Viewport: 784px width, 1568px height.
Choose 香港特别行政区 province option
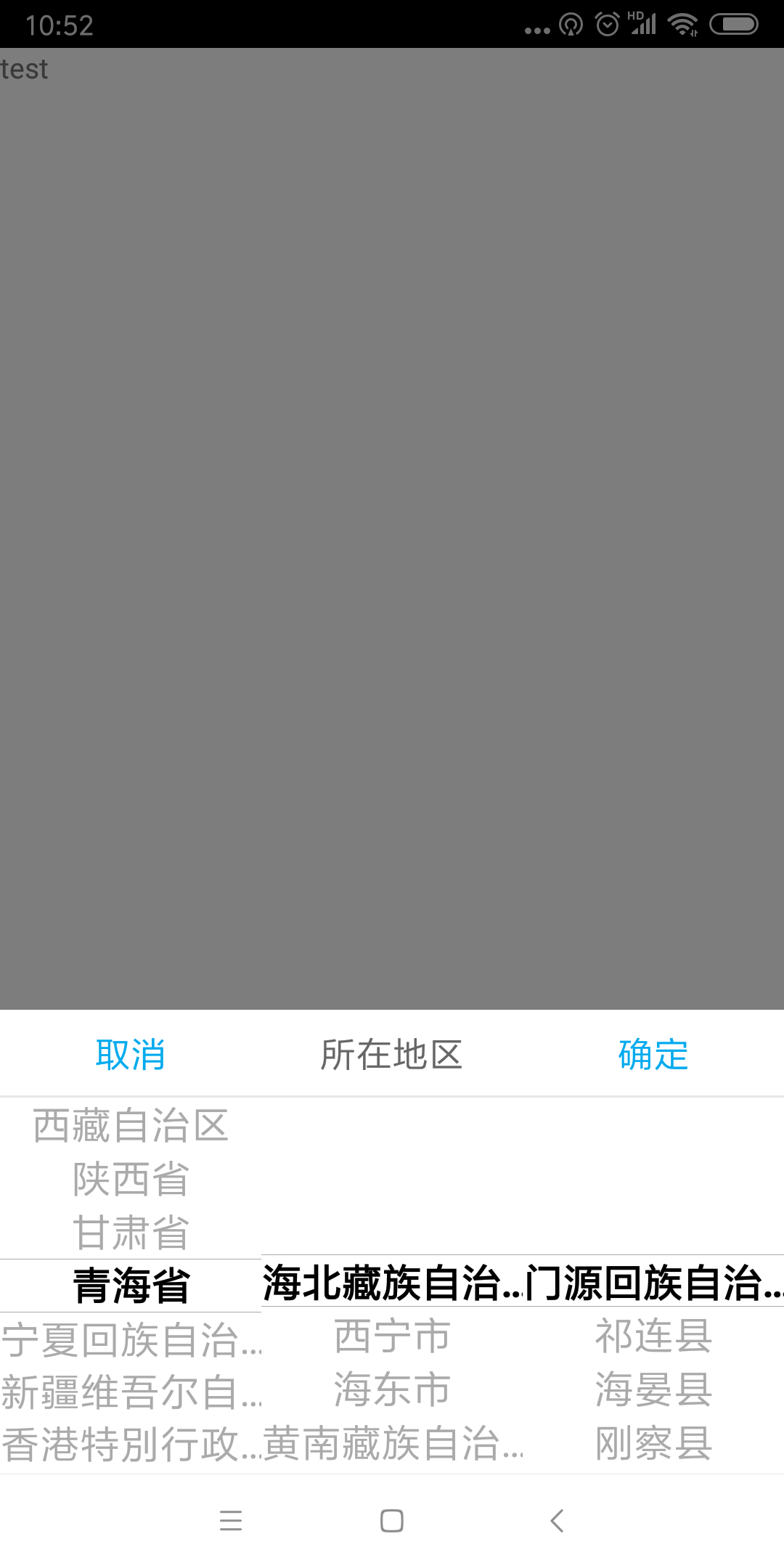(131, 1445)
